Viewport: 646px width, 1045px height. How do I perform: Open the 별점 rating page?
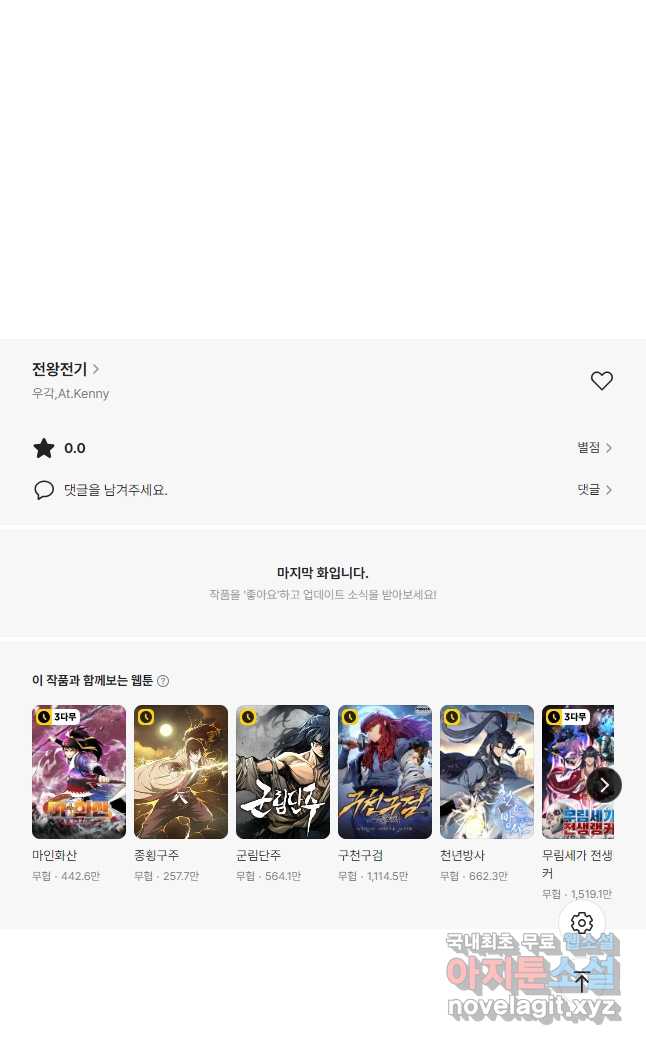(x=595, y=447)
